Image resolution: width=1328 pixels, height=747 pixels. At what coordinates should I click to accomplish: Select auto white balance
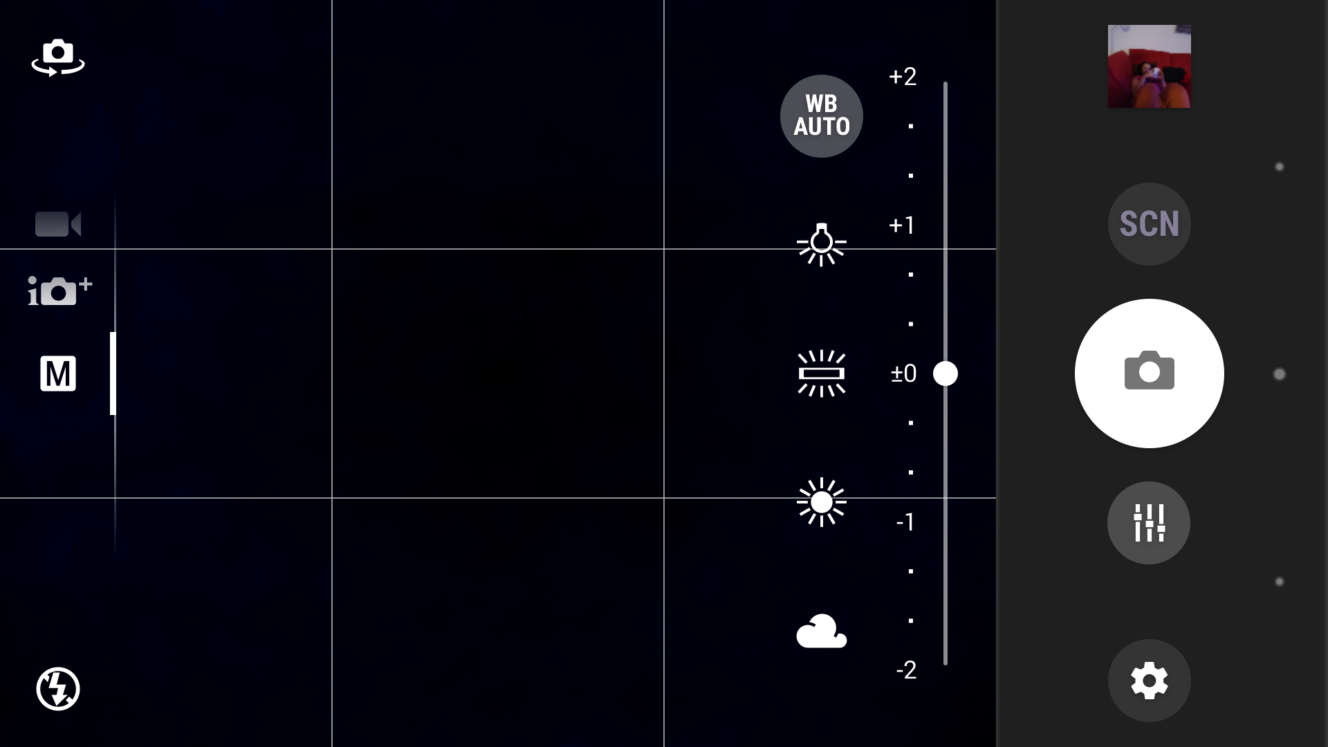(x=821, y=116)
